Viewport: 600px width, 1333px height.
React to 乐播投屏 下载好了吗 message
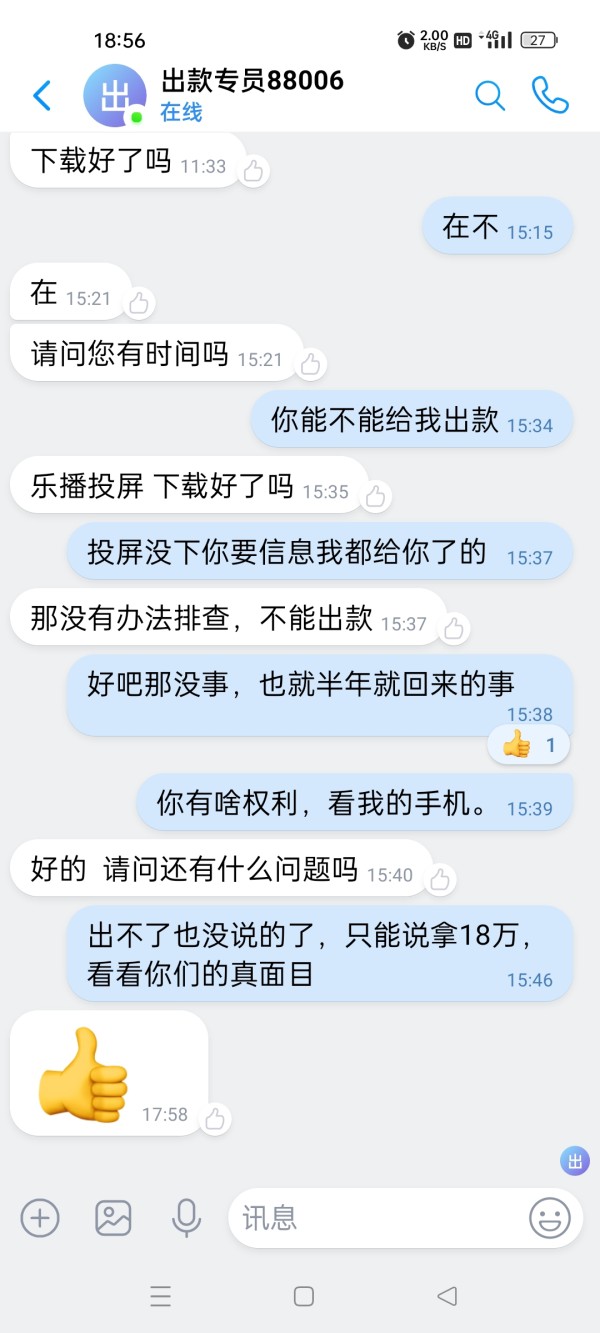376,495
